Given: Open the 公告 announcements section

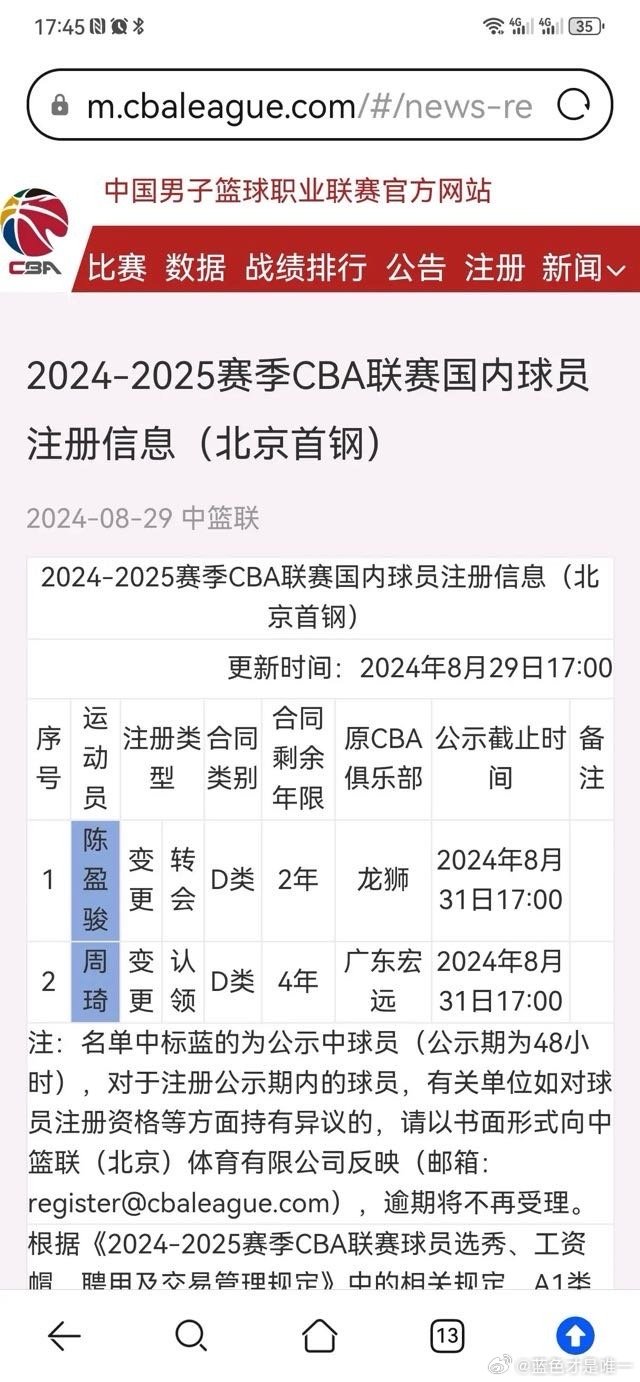Looking at the screenshot, I should (416, 267).
